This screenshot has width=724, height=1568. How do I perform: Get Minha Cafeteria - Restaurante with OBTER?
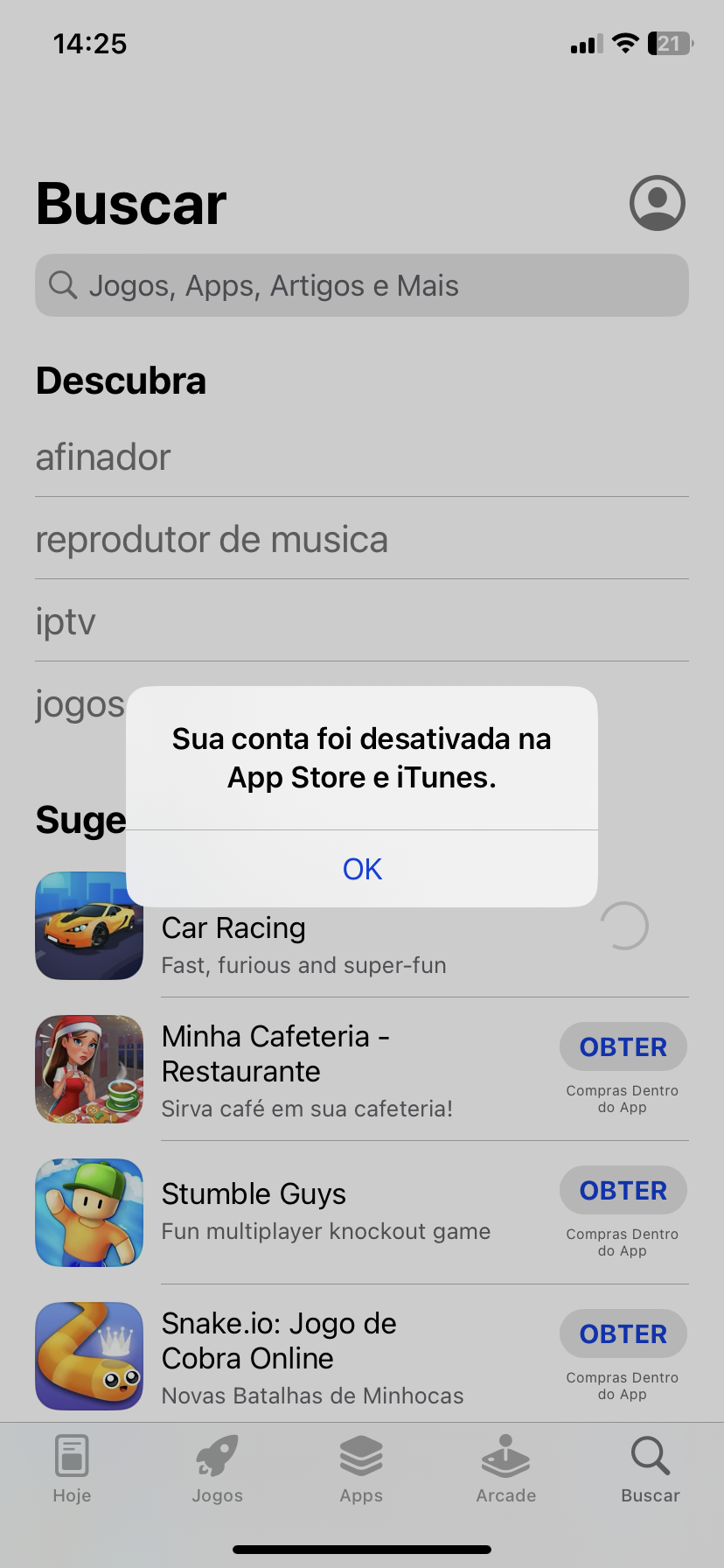click(x=623, y=1046)
